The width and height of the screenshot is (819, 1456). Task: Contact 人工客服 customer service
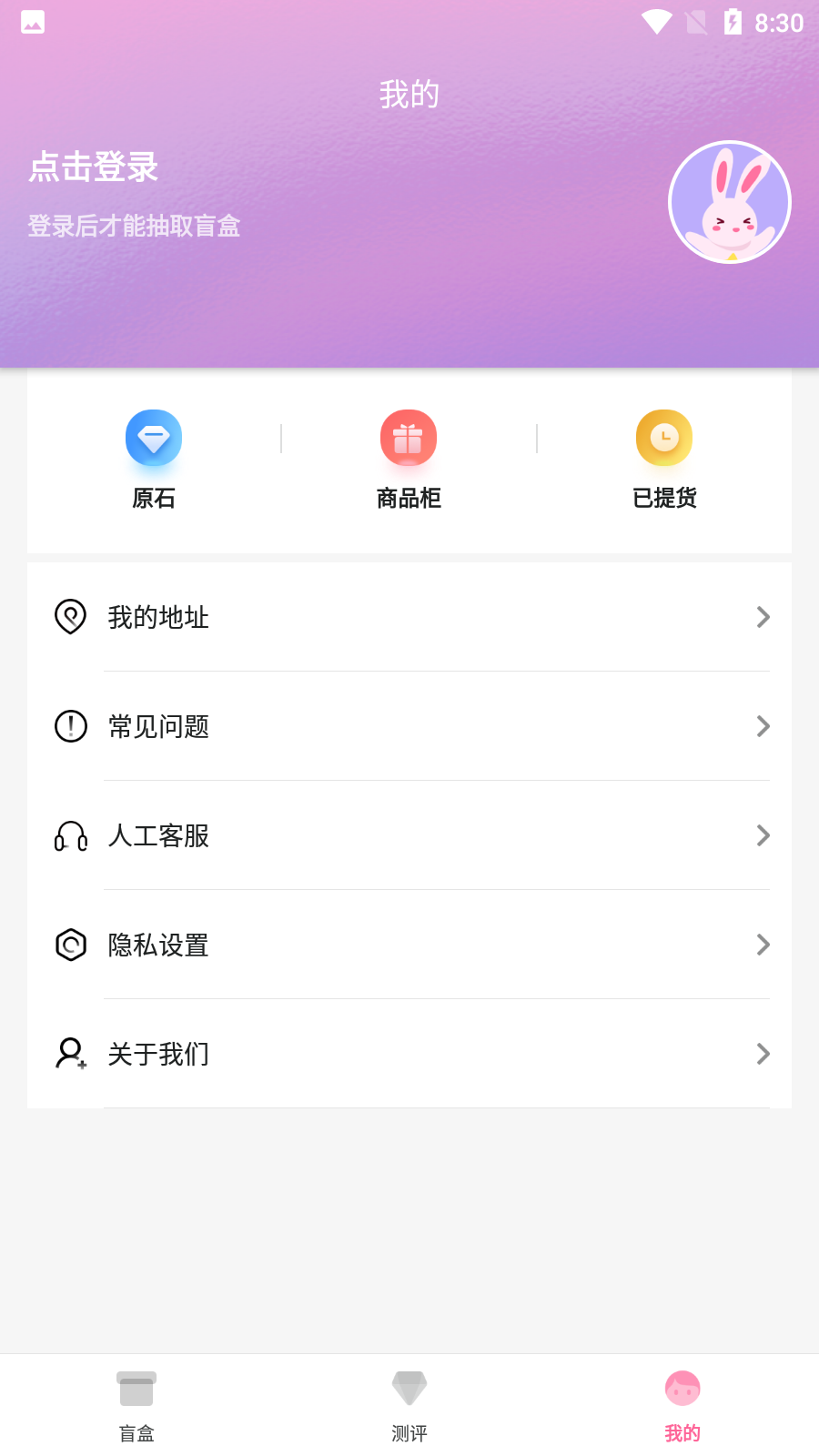[409, 835]
